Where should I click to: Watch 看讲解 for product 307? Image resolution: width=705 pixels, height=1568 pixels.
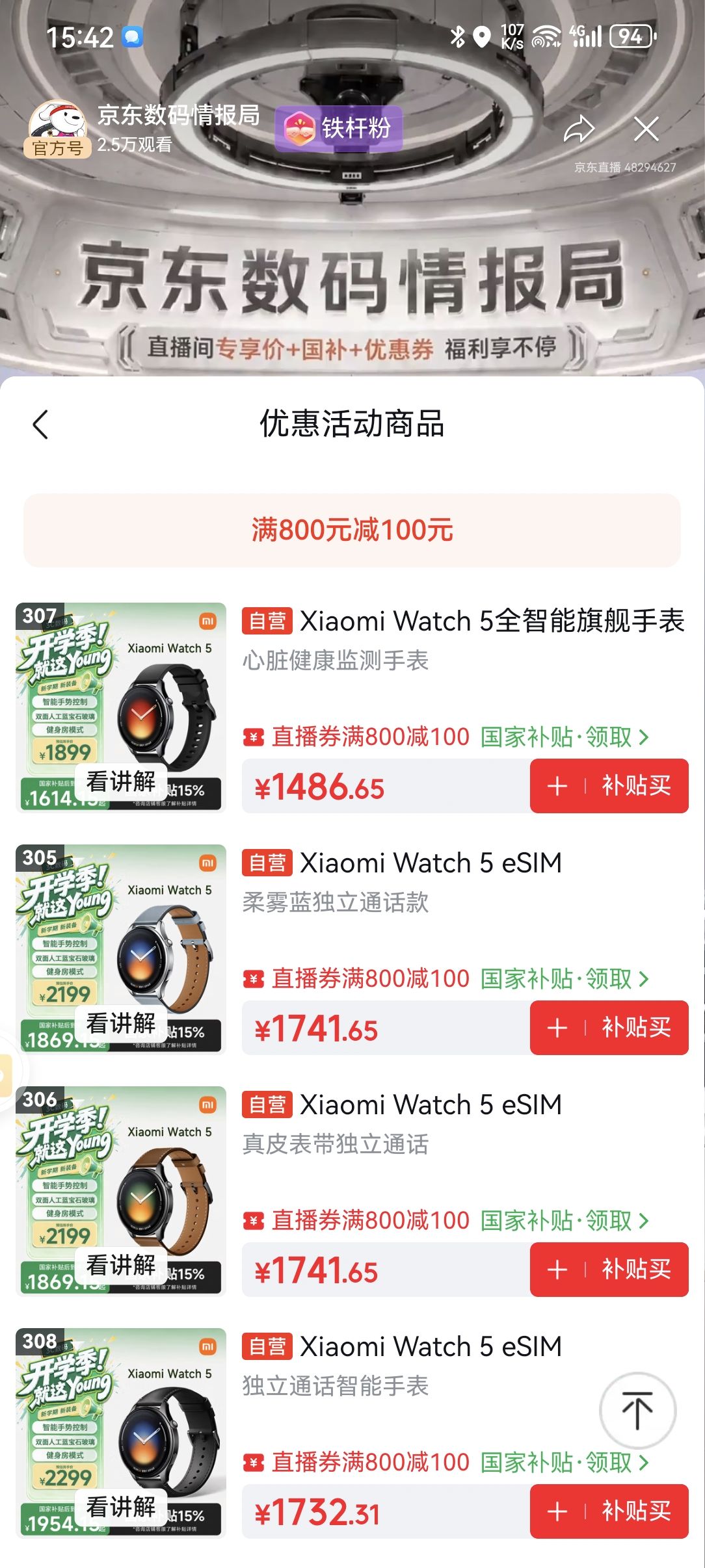(x=121, y=781)
